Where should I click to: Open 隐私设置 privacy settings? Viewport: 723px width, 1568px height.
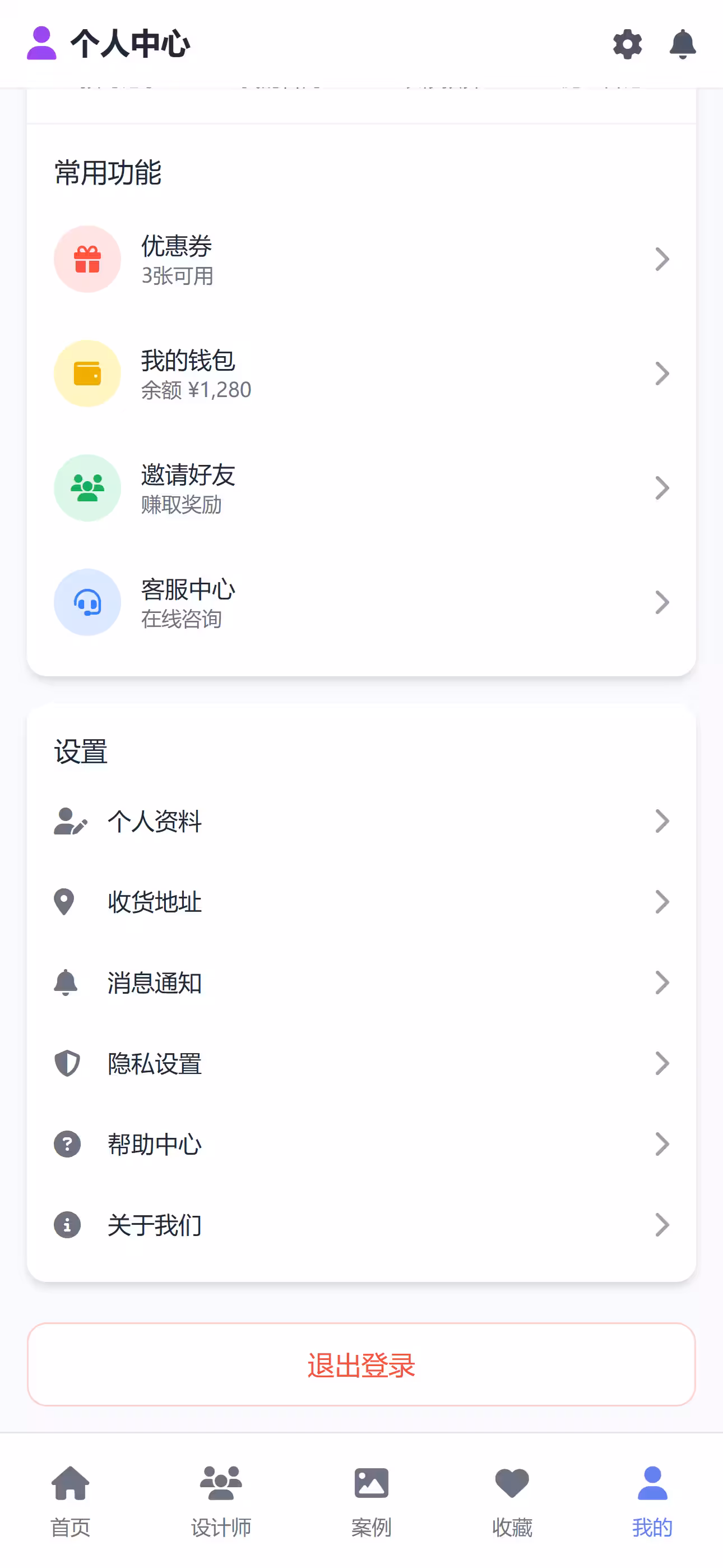[x=361, y=1063]
